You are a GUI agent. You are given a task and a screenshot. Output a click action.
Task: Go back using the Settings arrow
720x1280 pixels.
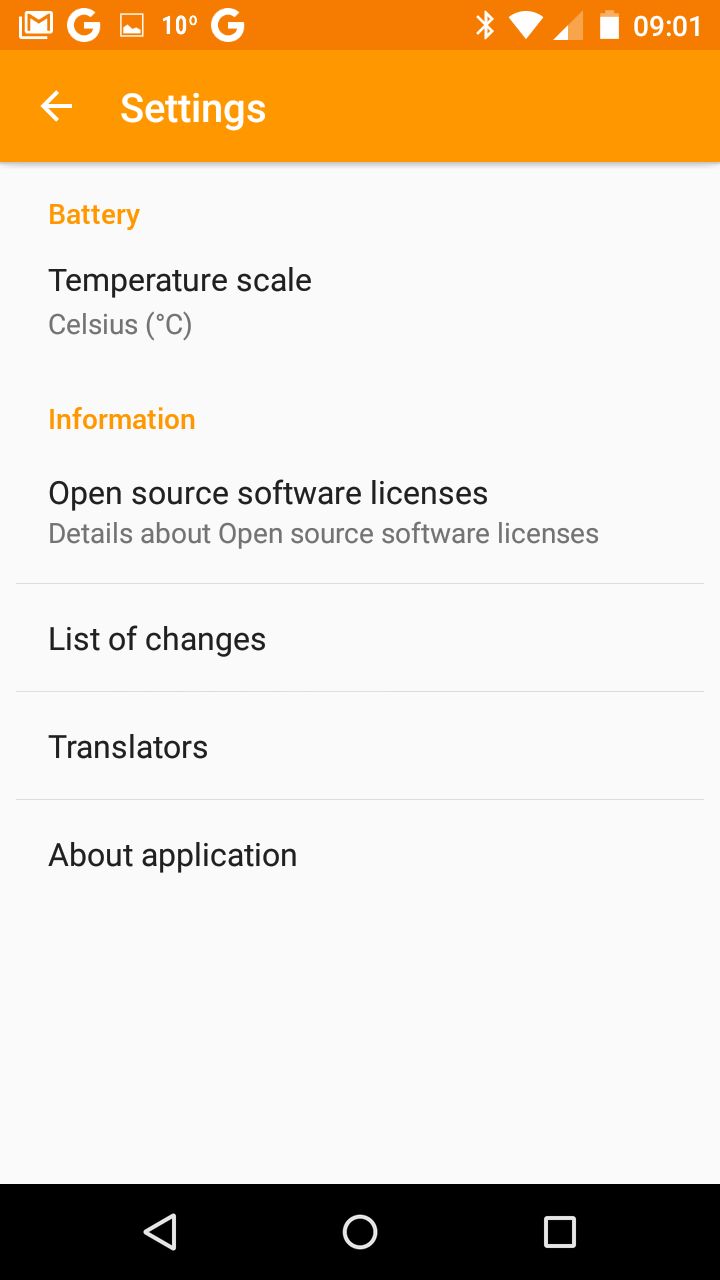click(x=57, y=107)
